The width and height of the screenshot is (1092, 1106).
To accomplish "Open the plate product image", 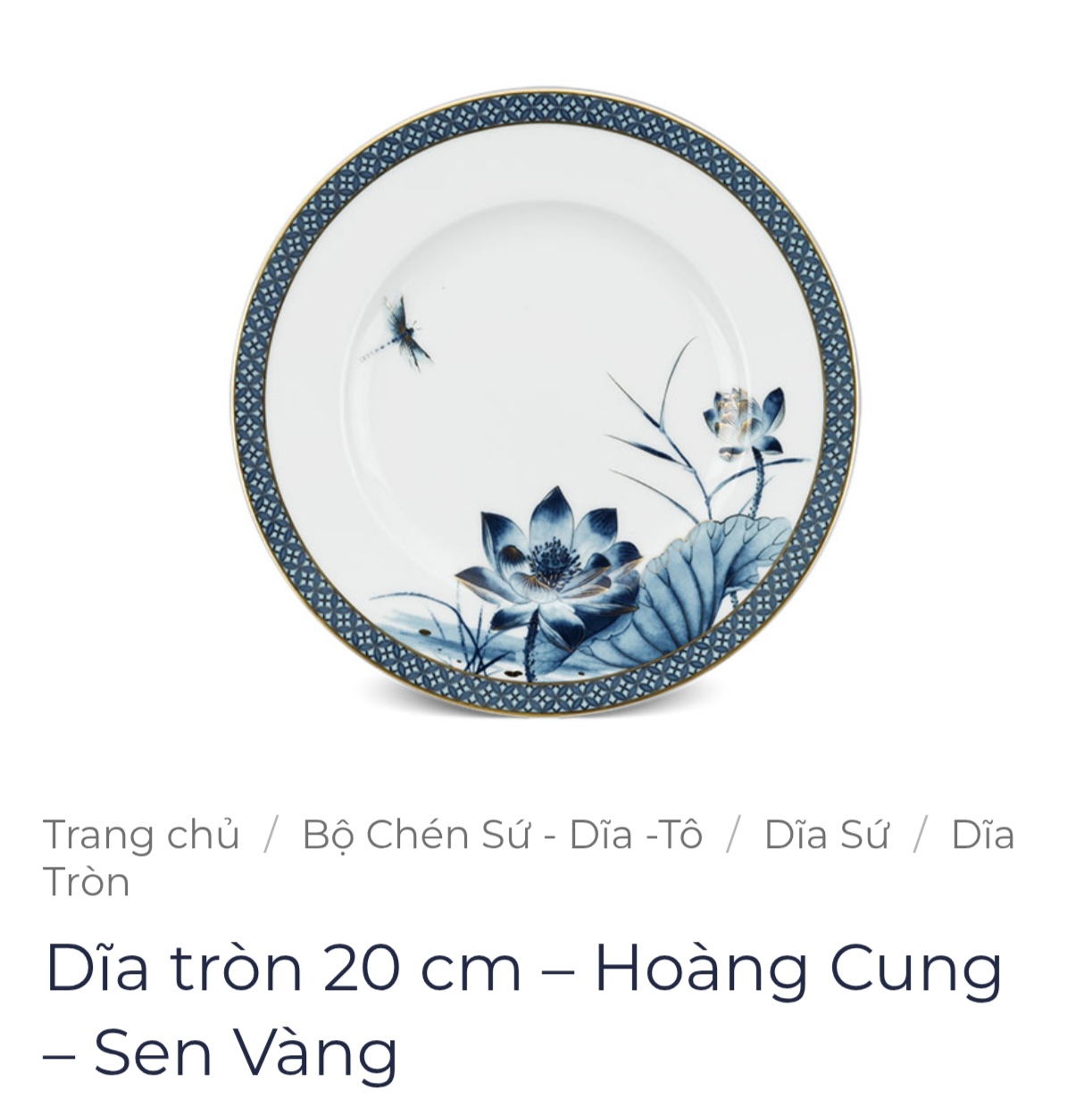I will (x=546, y=402).
